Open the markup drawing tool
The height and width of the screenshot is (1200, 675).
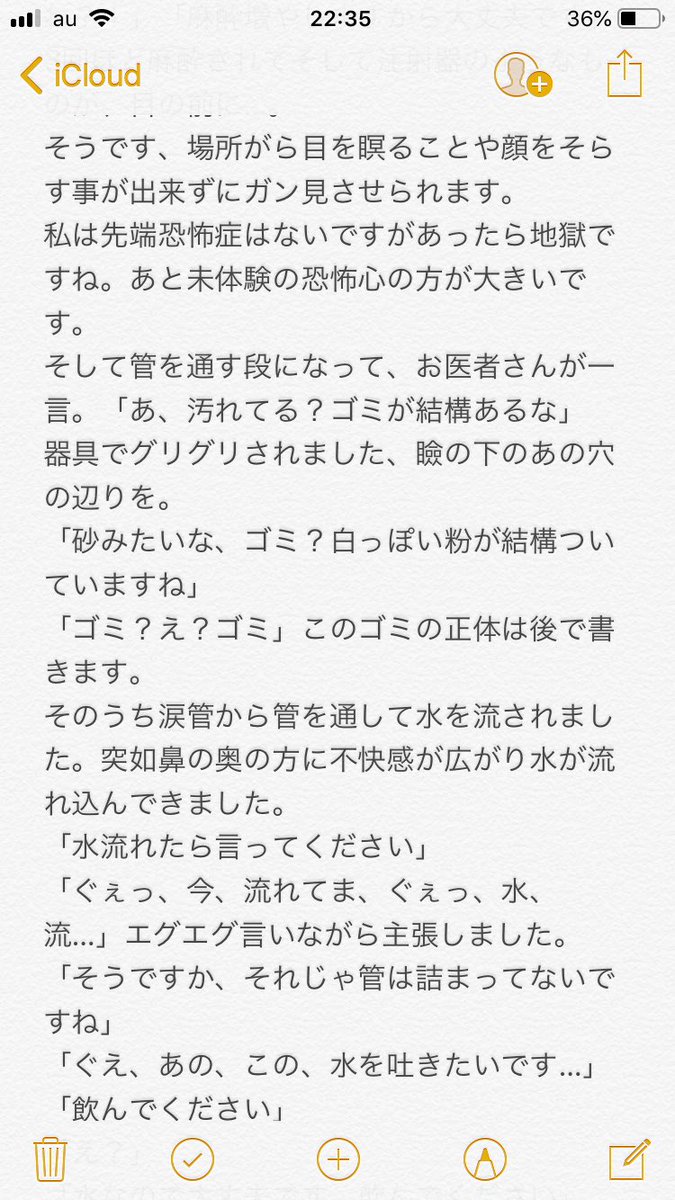pos(485,1159)
